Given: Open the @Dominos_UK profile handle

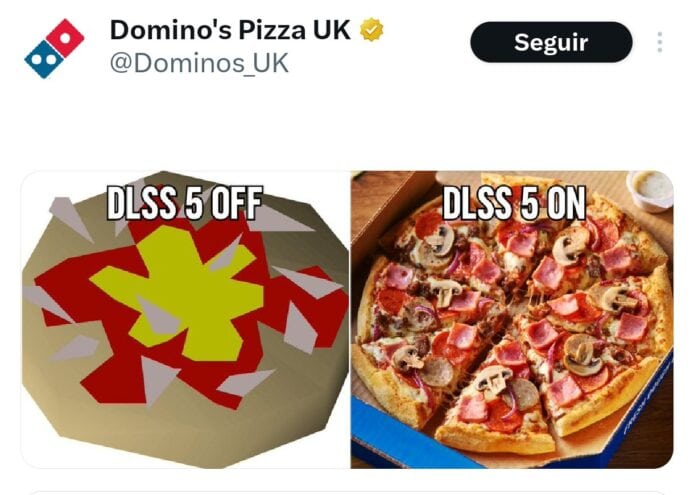Looking at the screenshot, I should click(197, 63).
